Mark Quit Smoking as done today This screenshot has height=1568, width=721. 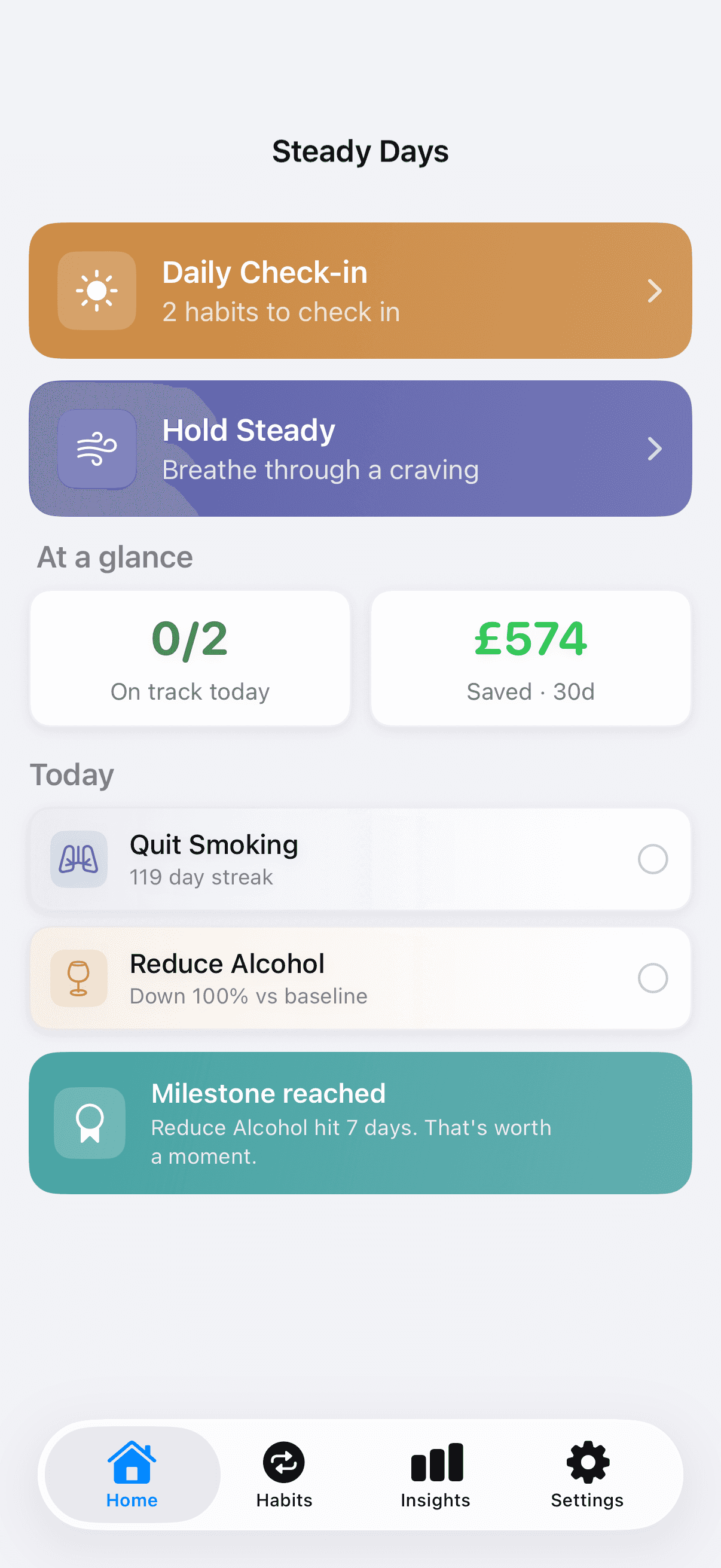[652, 859]
